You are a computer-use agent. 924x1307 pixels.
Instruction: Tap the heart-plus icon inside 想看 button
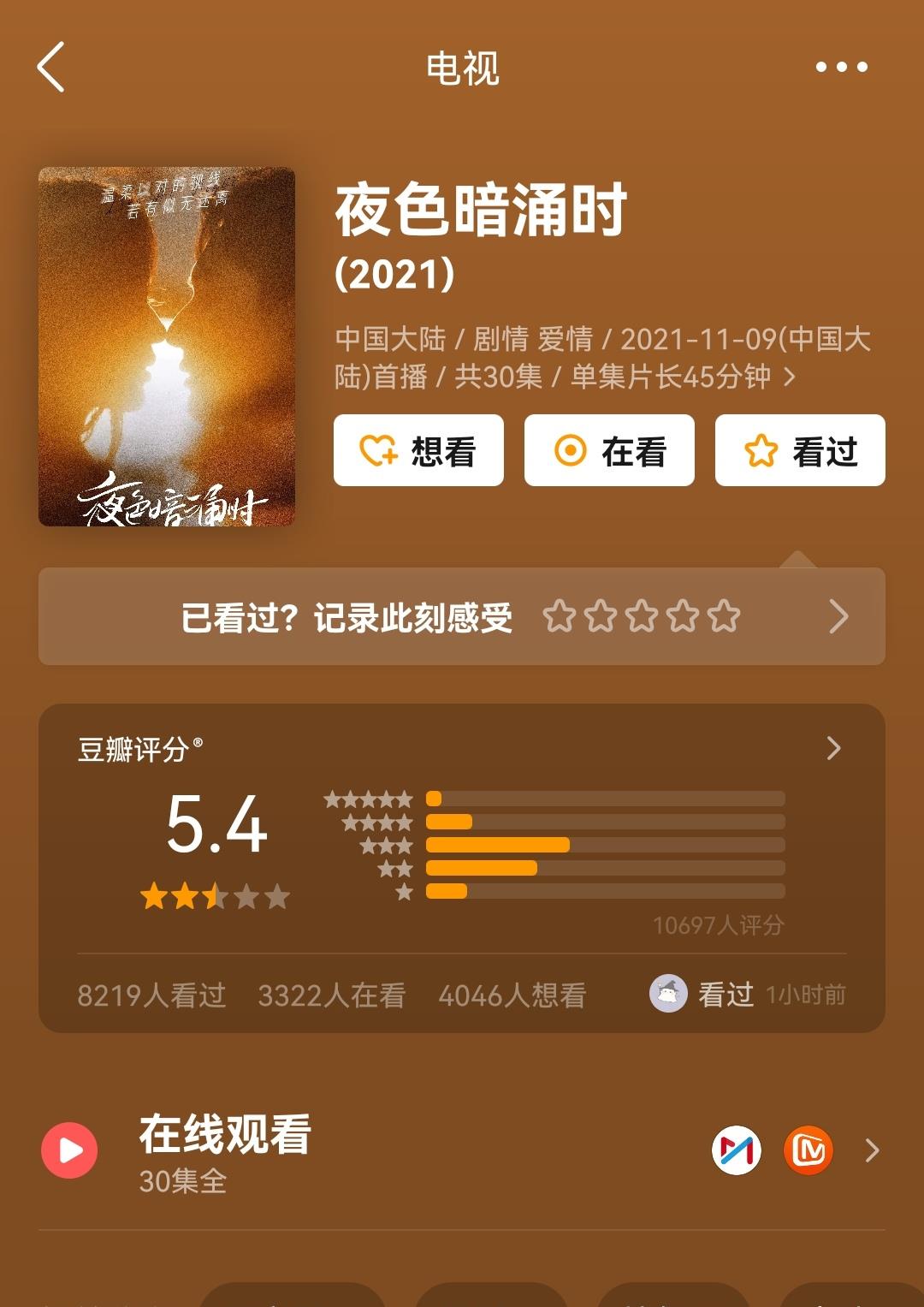point(379,451)
